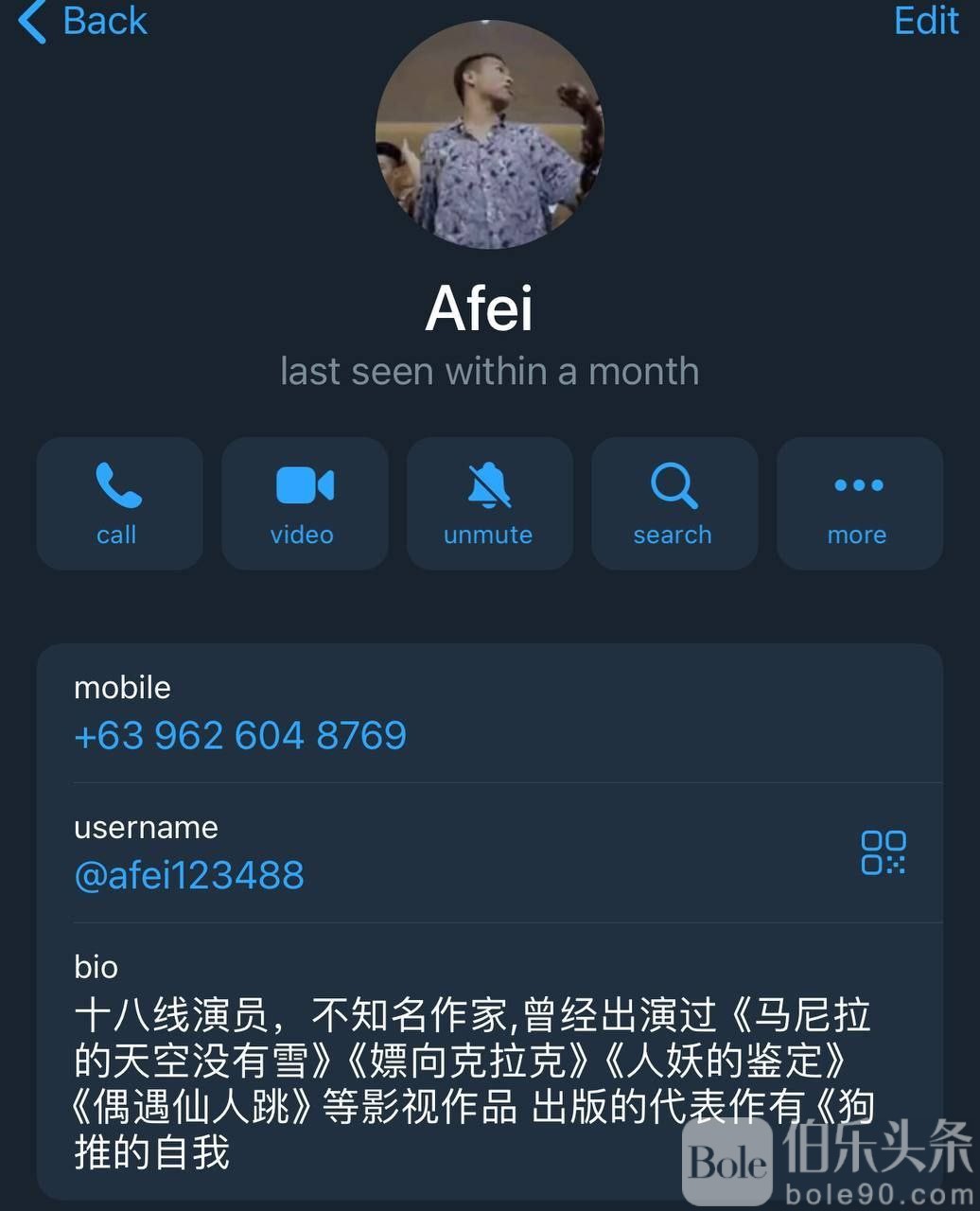Unmute notifications for Afei
The width and height of the screenshot is (980, 1211).
(x=489, y=503)
